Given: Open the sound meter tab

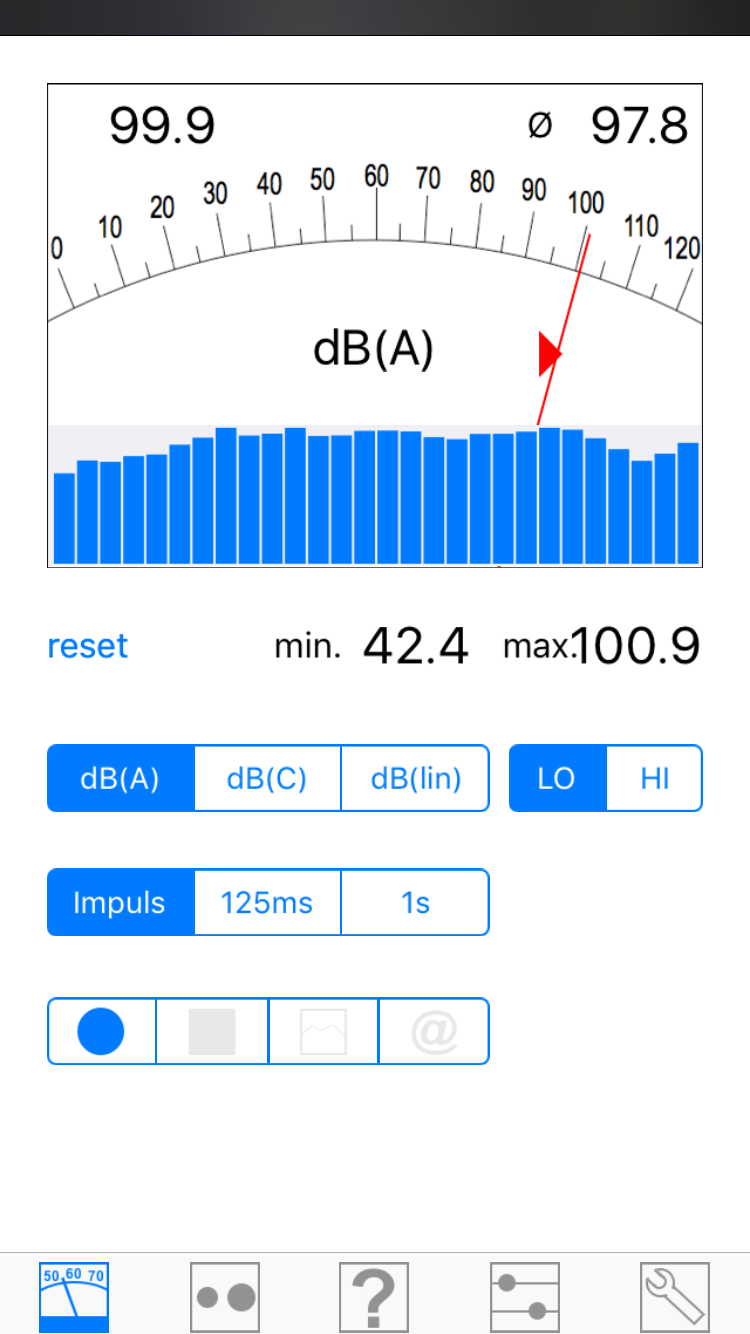Looking at the screenshot, I should click(x=74, y=1296).
